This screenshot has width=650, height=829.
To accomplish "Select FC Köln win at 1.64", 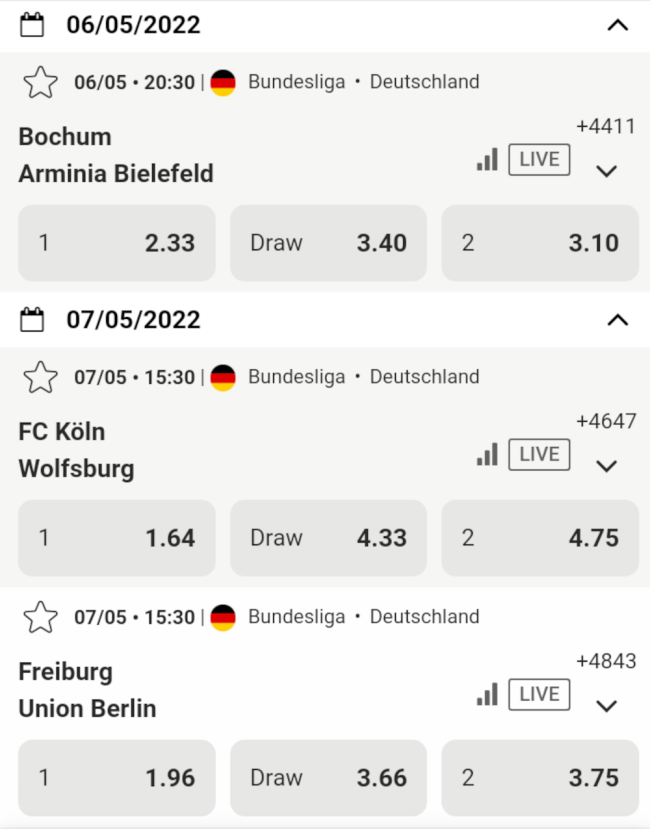I will pyautogui.click(x=116, y=538).
